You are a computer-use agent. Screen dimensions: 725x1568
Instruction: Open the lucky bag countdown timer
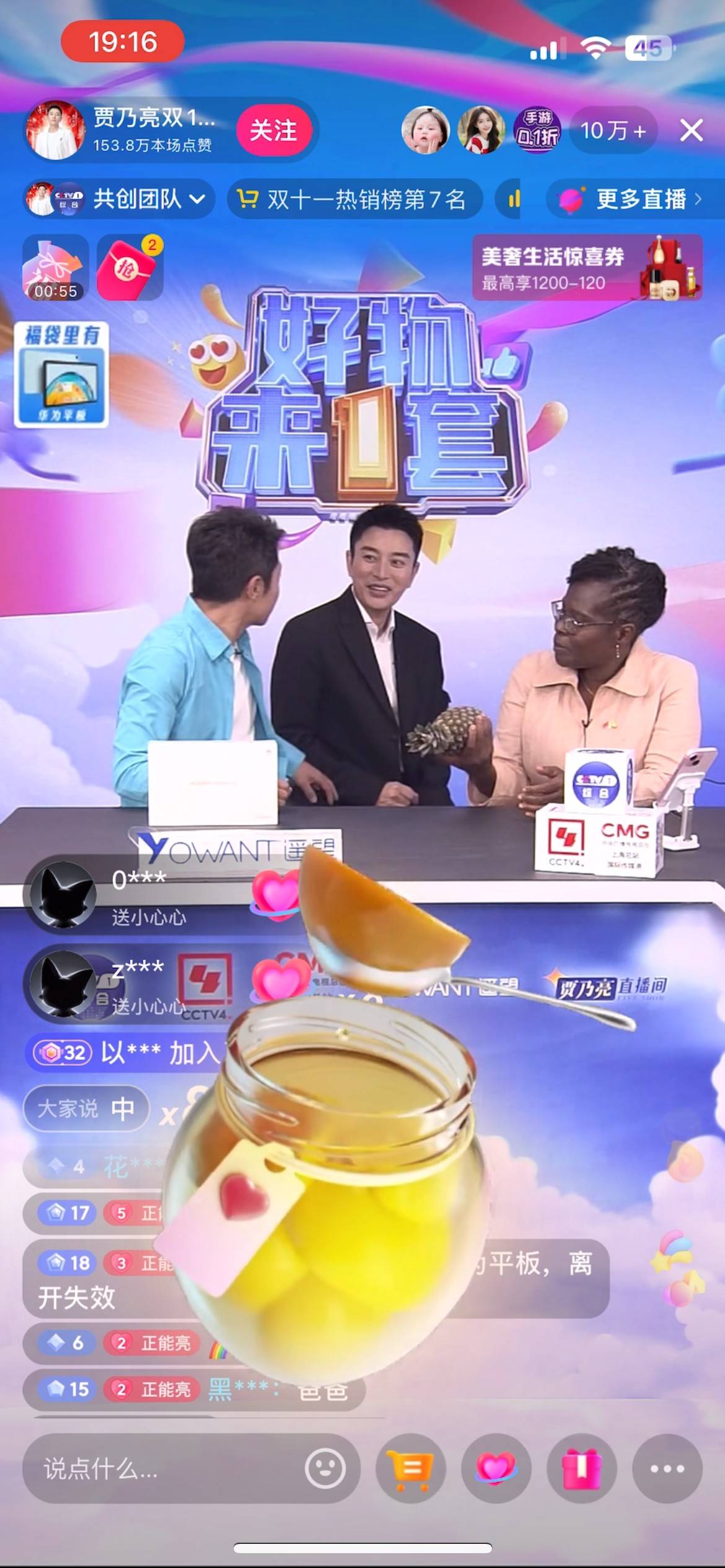pyautogui.click(x=56, y=268)
